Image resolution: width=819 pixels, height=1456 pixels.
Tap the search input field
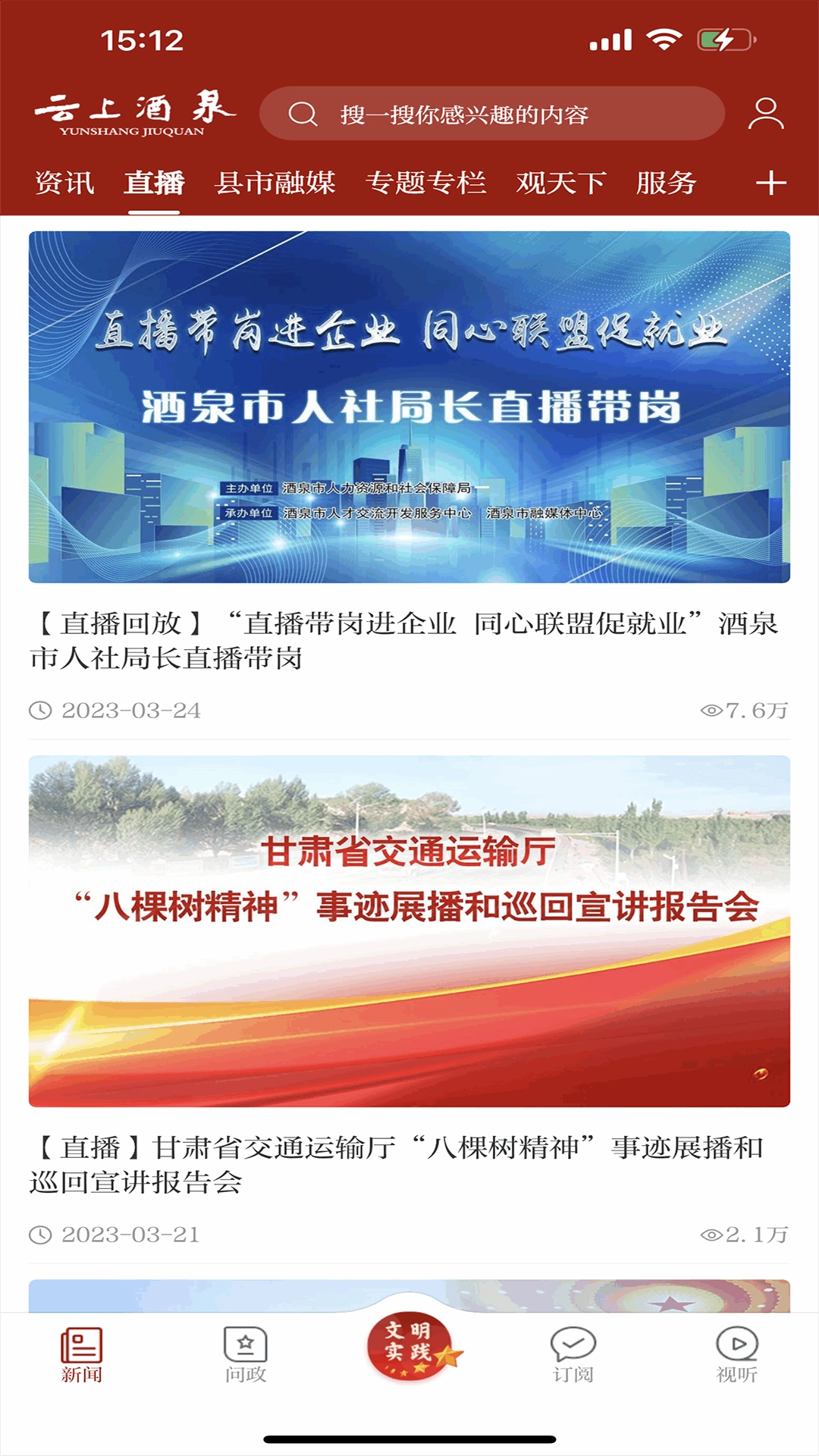click(x=493, y=115)
